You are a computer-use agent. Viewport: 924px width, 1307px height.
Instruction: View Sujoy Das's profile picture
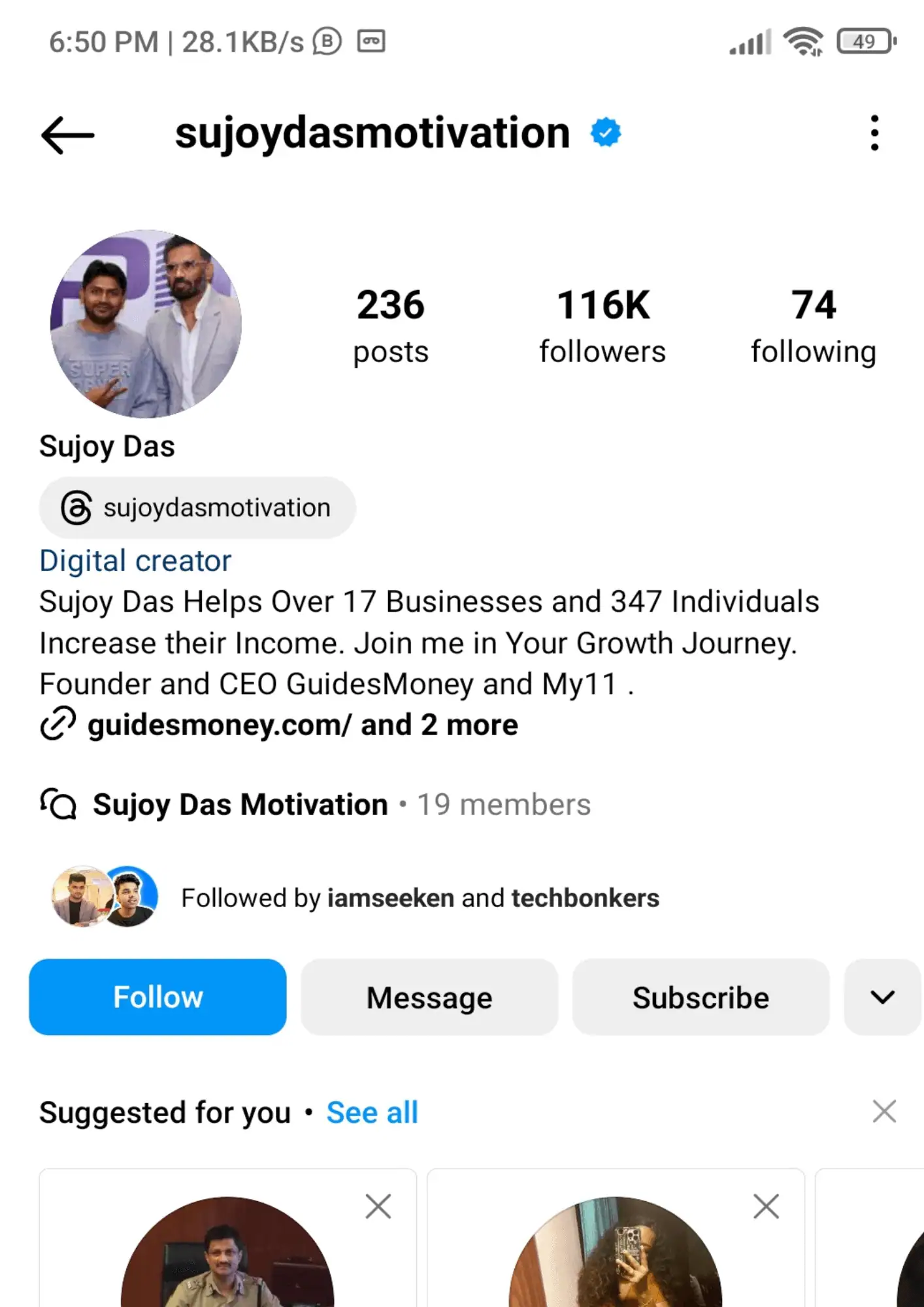146,323
